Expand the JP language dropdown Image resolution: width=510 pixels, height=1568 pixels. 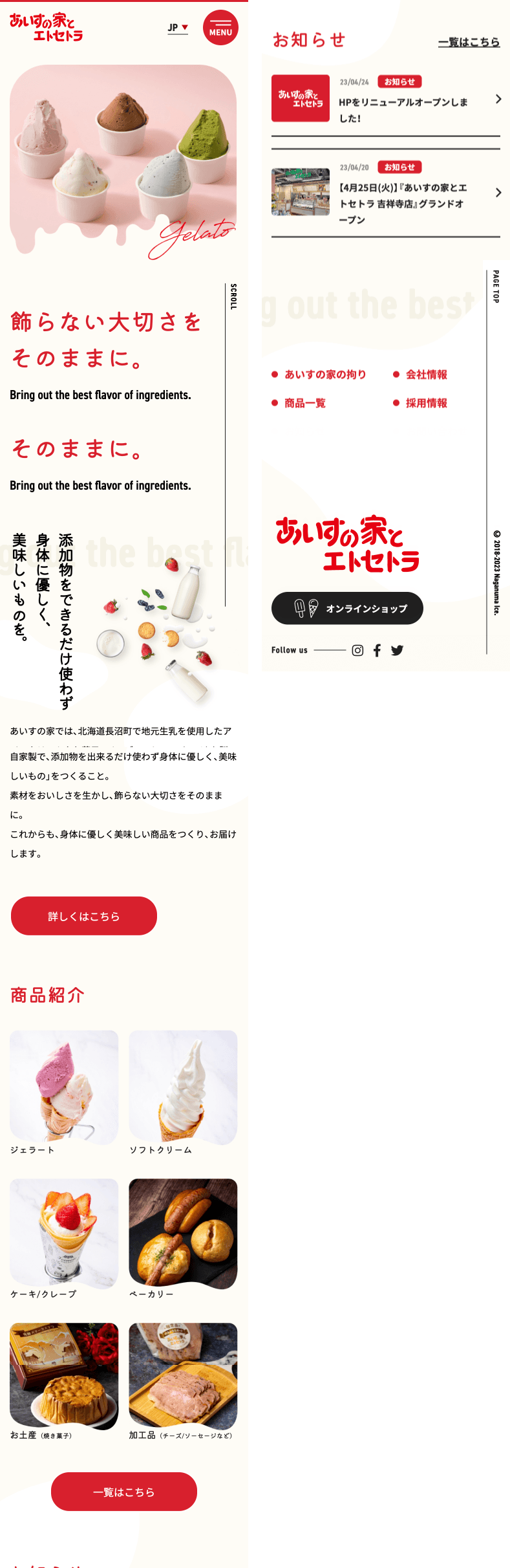[x=178, y=28]
